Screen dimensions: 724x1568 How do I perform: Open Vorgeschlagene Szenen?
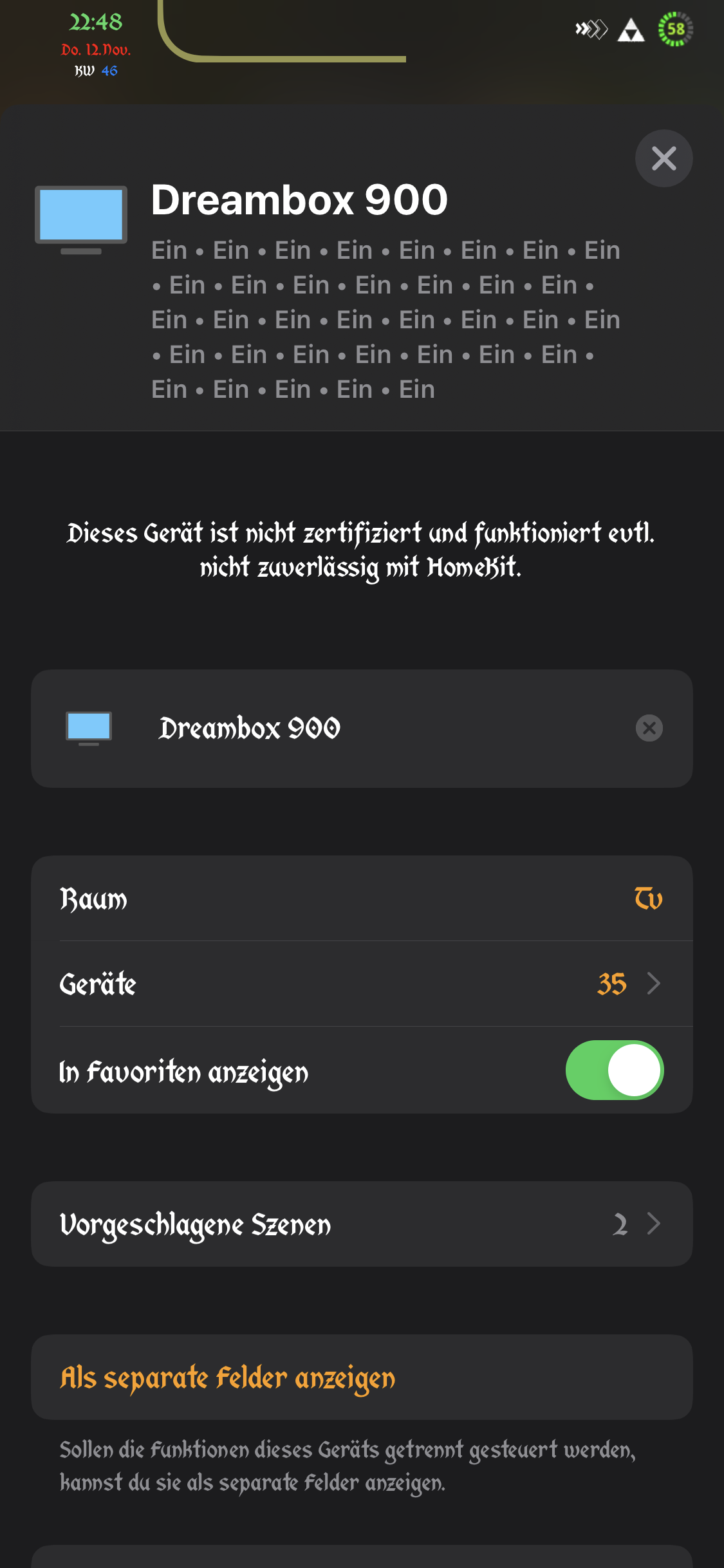tap(362, 1224)
